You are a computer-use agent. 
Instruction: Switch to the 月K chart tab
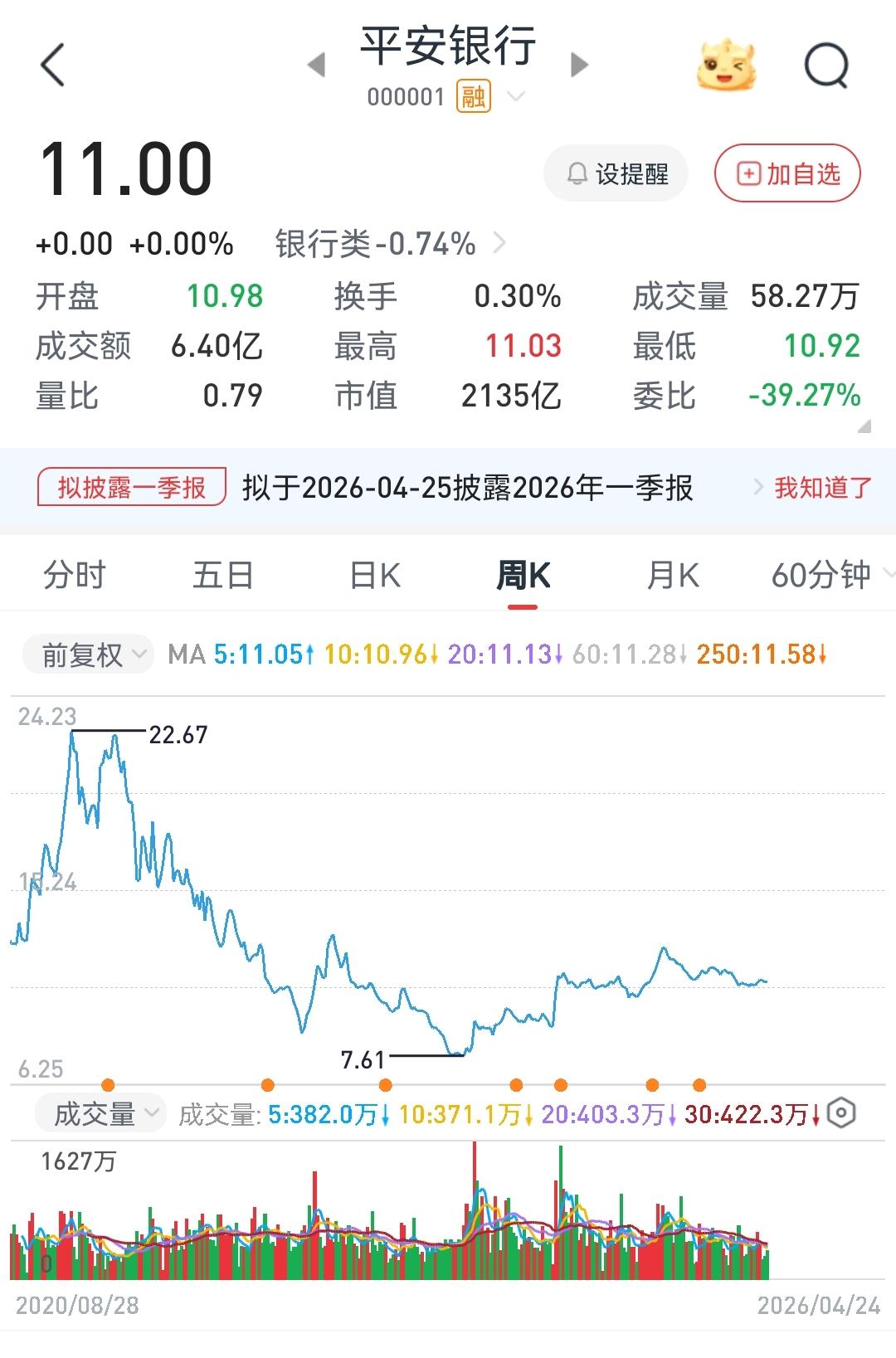(x=674, y=574)
